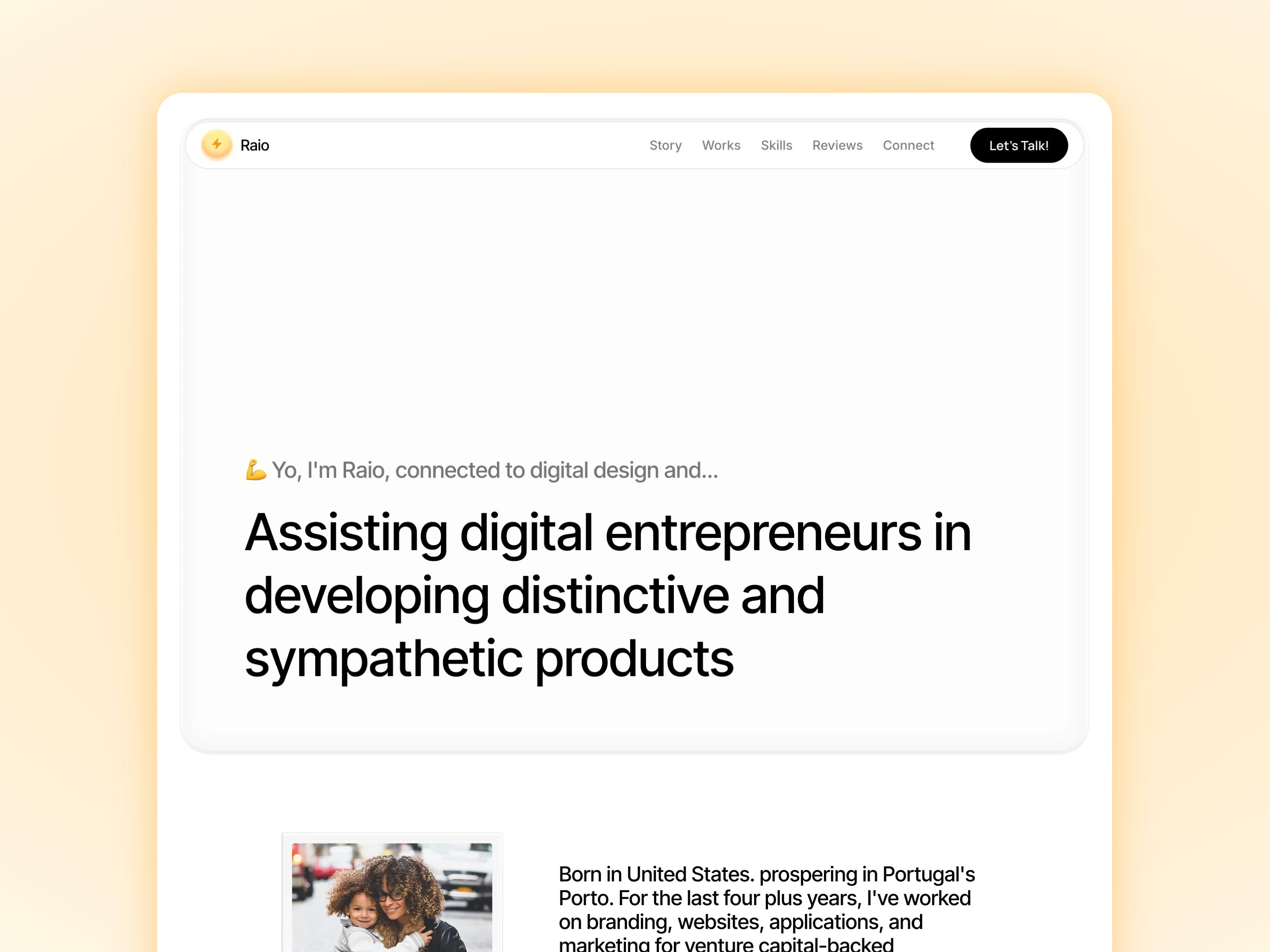Open the Story nav link
Image resolution: width=1270 pixels, height=952 pixels.
click(x=666, y=145)
